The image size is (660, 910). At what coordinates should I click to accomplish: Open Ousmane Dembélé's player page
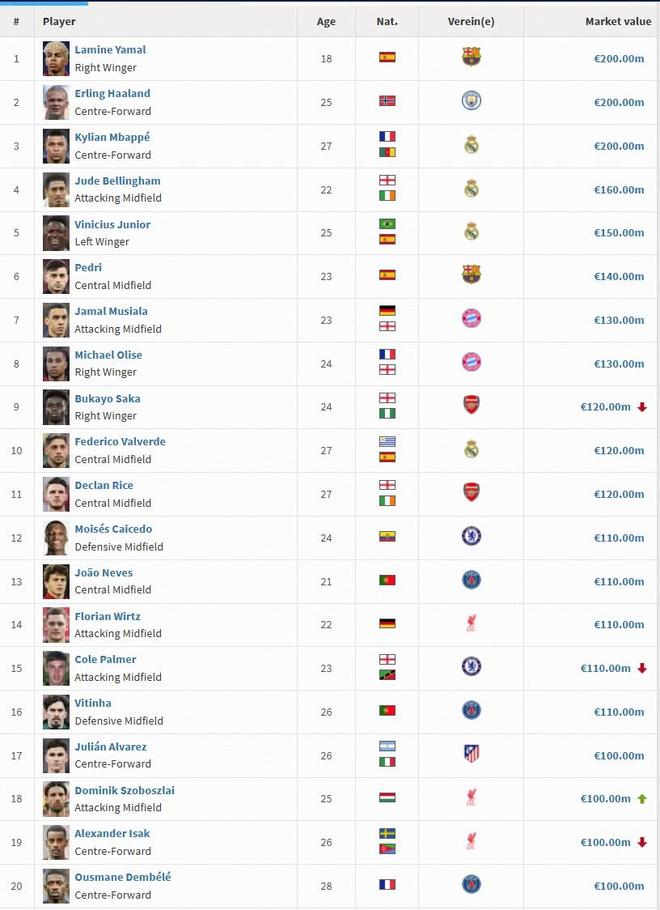[x=122, y=878]
